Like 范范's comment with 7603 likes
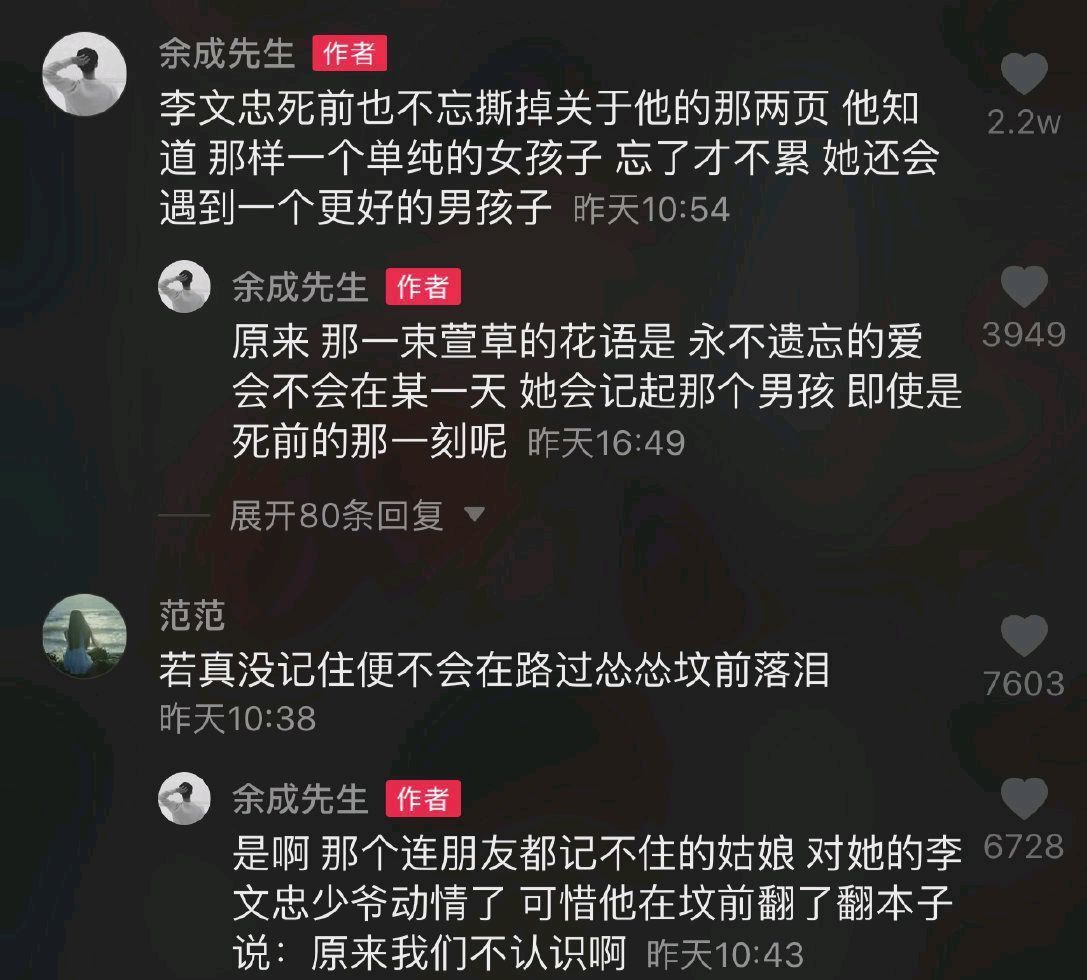This screenshot has width=1087, height=980. (x=1024, y=637)
